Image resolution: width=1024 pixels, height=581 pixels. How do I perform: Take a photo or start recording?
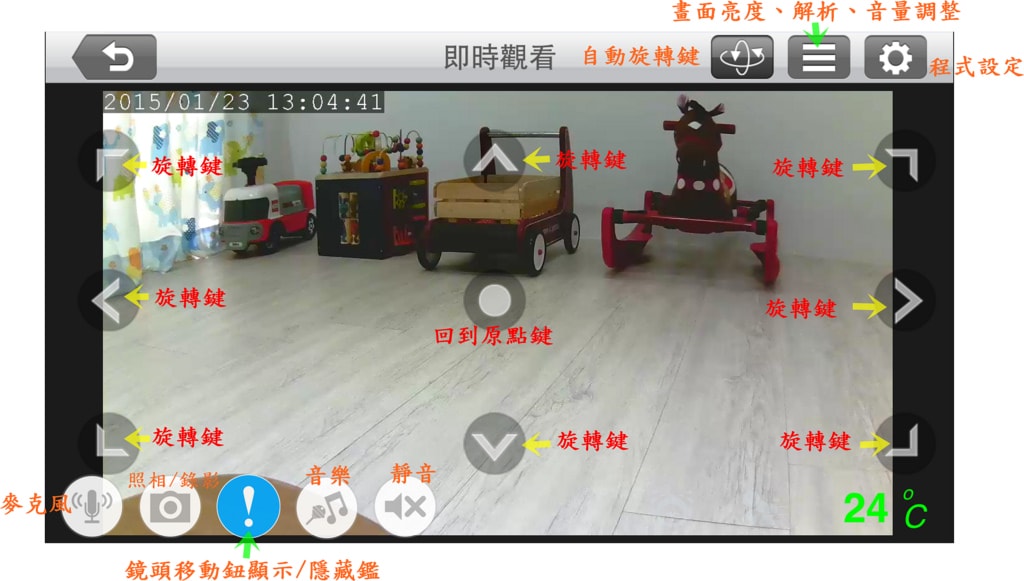[170, 507]
